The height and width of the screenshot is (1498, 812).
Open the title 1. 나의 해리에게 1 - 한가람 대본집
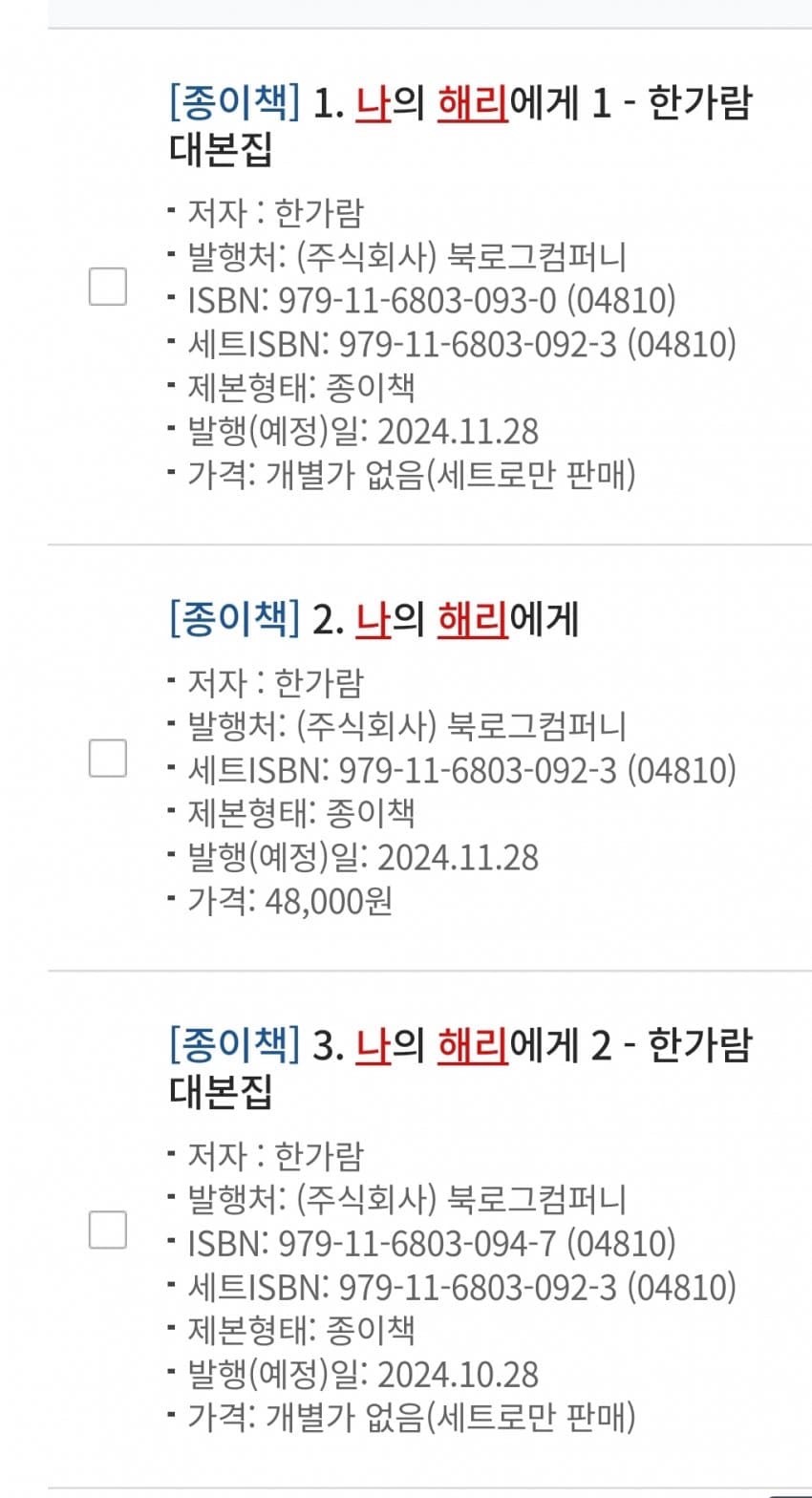click(x=459, y=104)
